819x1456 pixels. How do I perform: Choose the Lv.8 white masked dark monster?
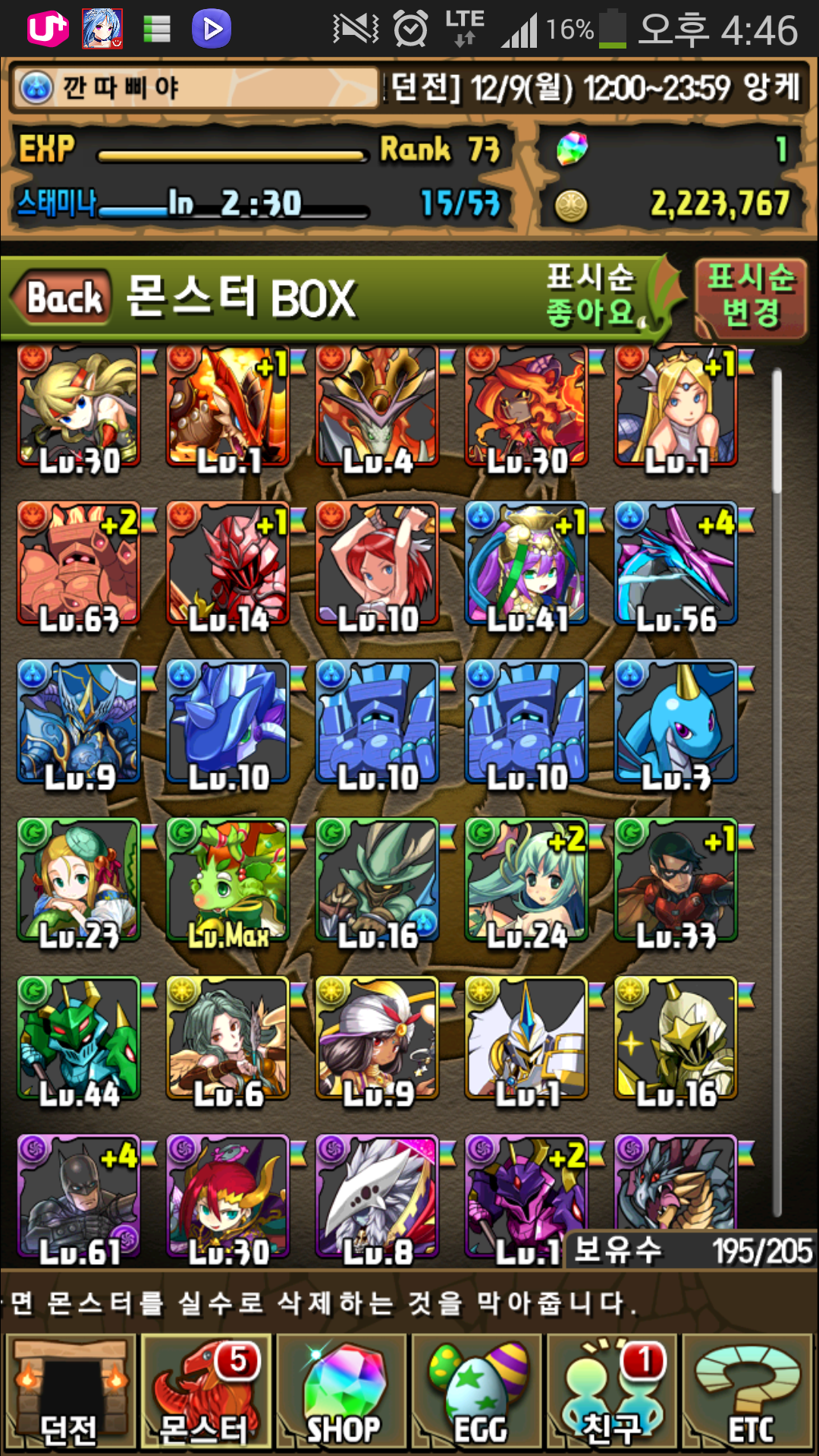[x=378, y=1198]
